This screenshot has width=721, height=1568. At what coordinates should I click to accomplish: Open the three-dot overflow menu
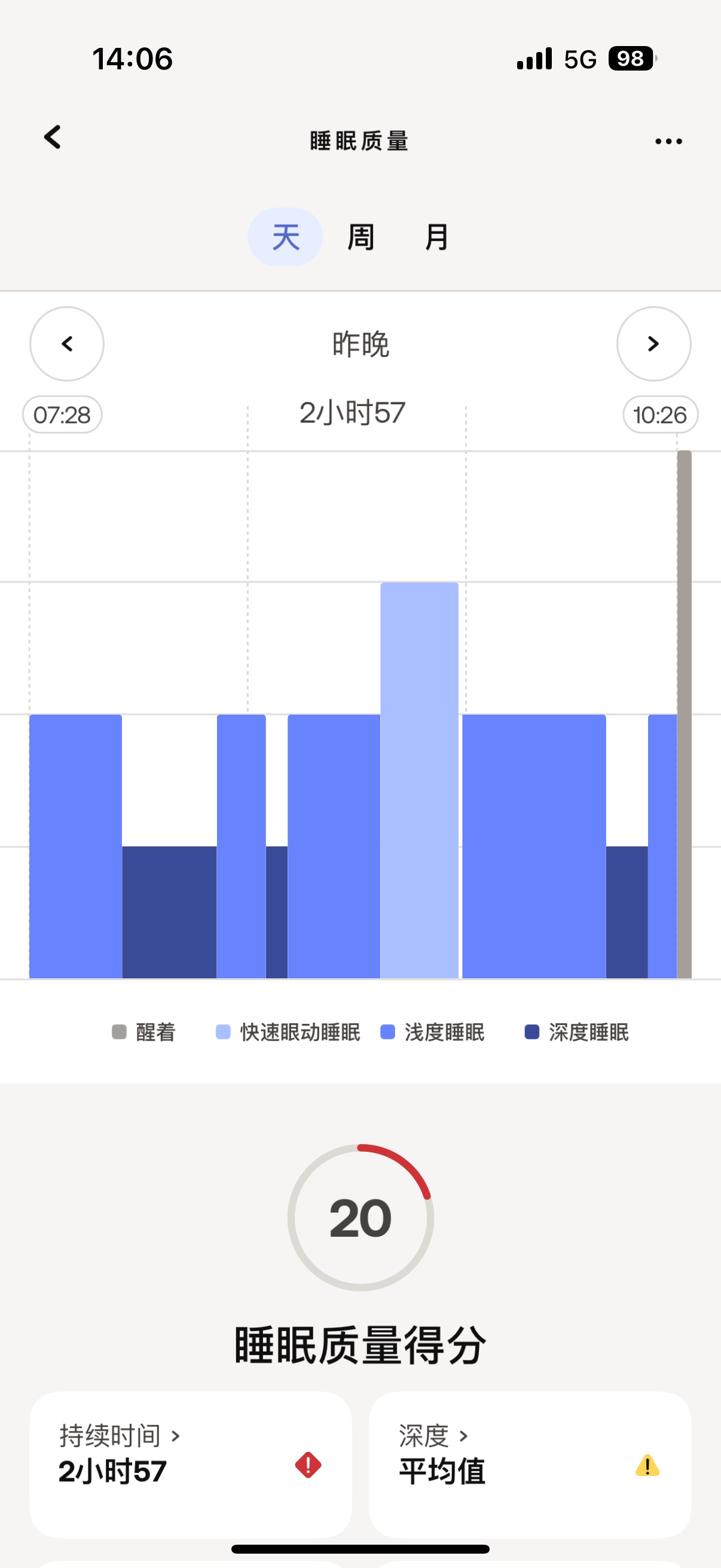[x=668, y=141]
